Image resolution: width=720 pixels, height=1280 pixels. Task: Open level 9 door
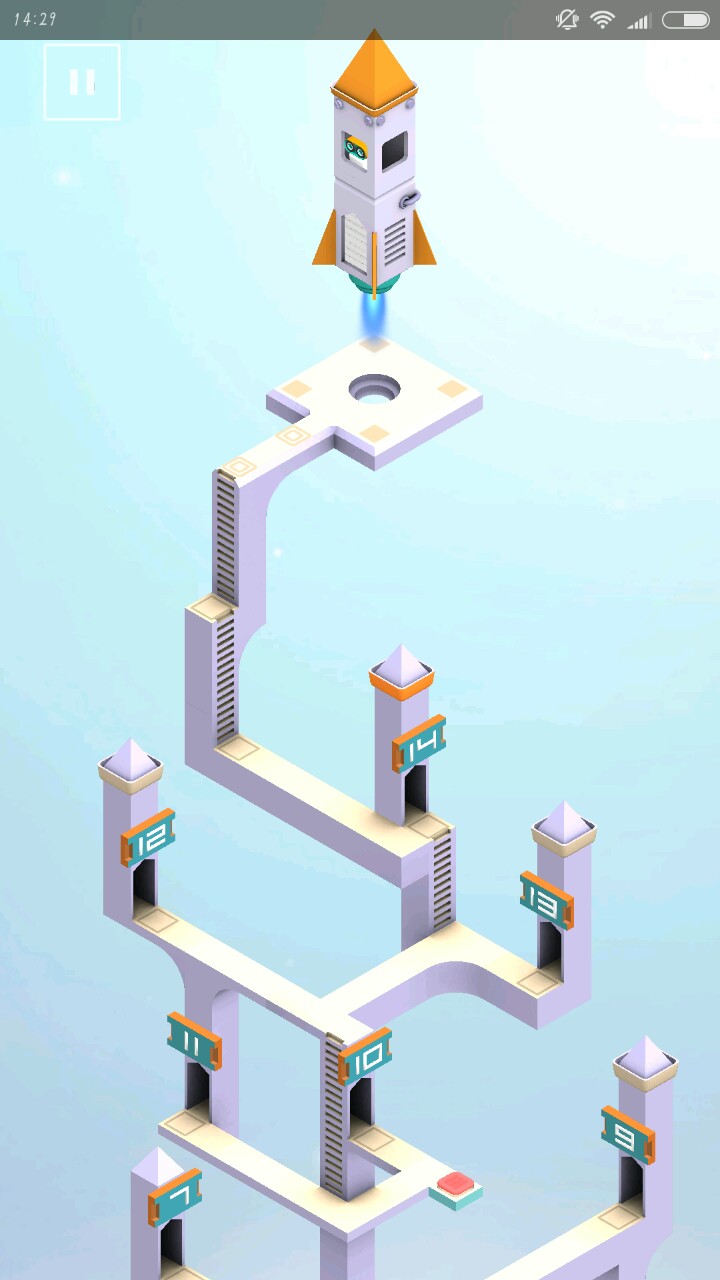coord(631,1180)
